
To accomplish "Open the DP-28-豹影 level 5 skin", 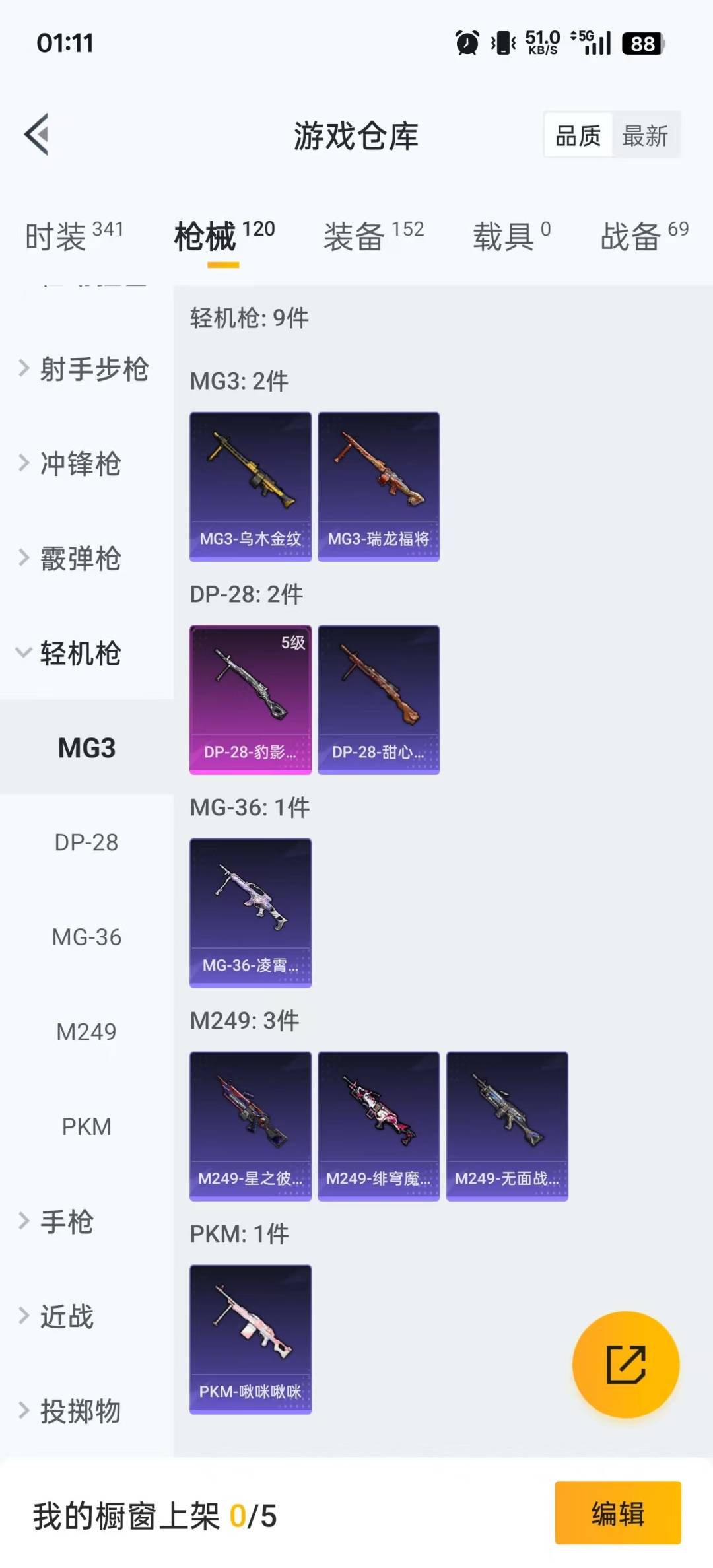I will click(x=250, y=699).
